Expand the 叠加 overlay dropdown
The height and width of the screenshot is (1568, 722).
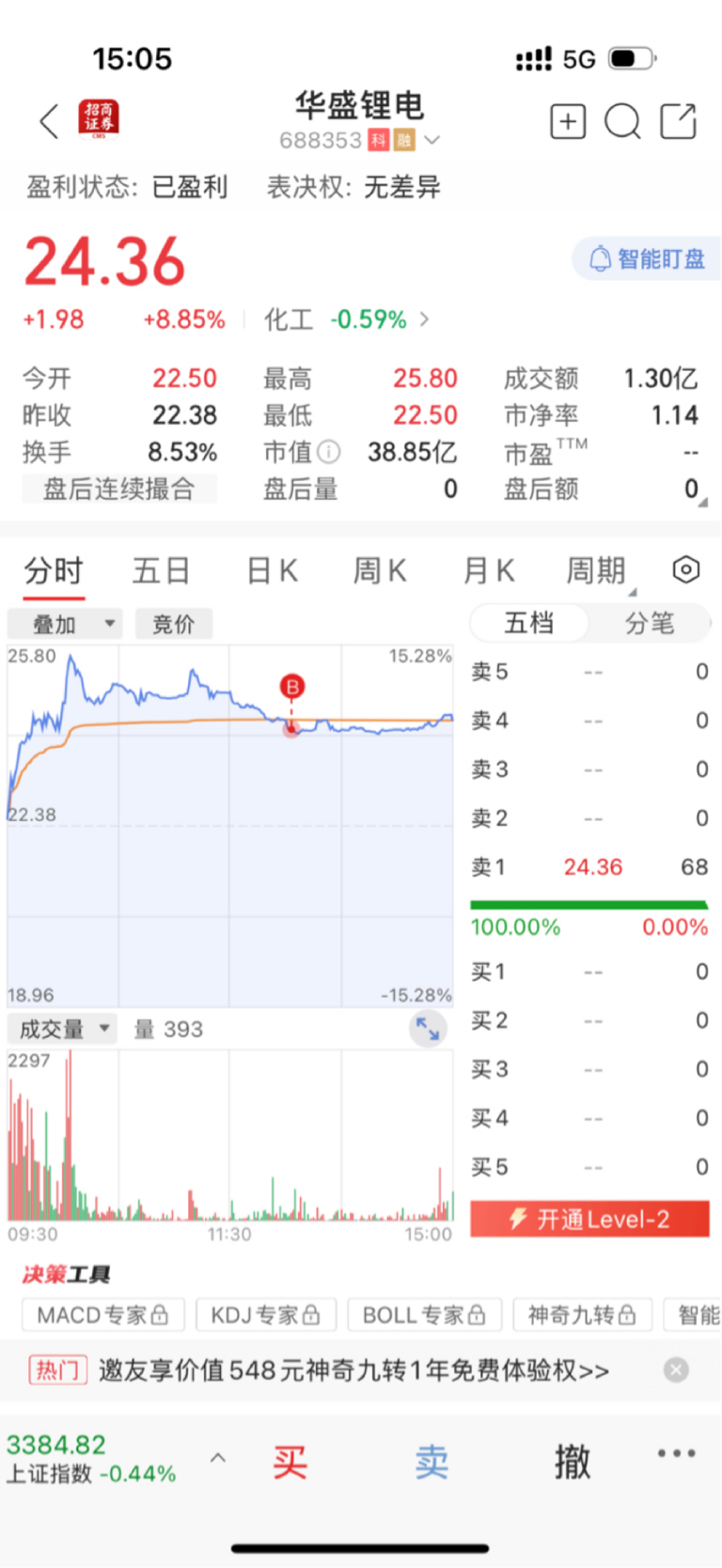coord(65,624)
